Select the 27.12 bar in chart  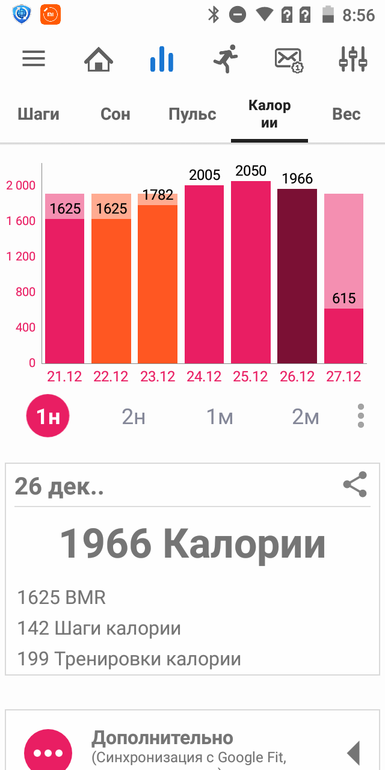click(x=344, y=278)
